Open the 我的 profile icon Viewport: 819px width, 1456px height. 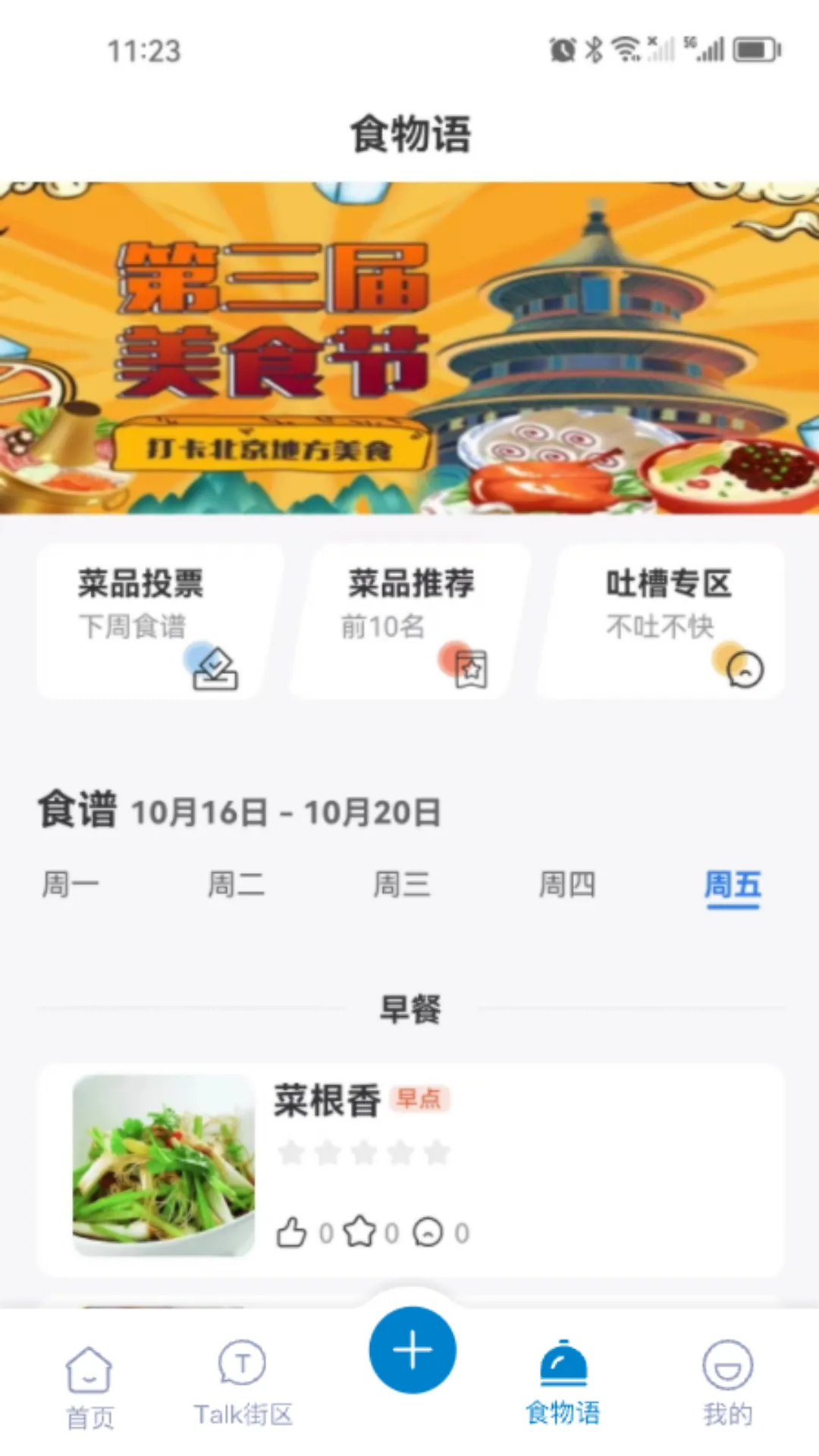click(726, 1365)
